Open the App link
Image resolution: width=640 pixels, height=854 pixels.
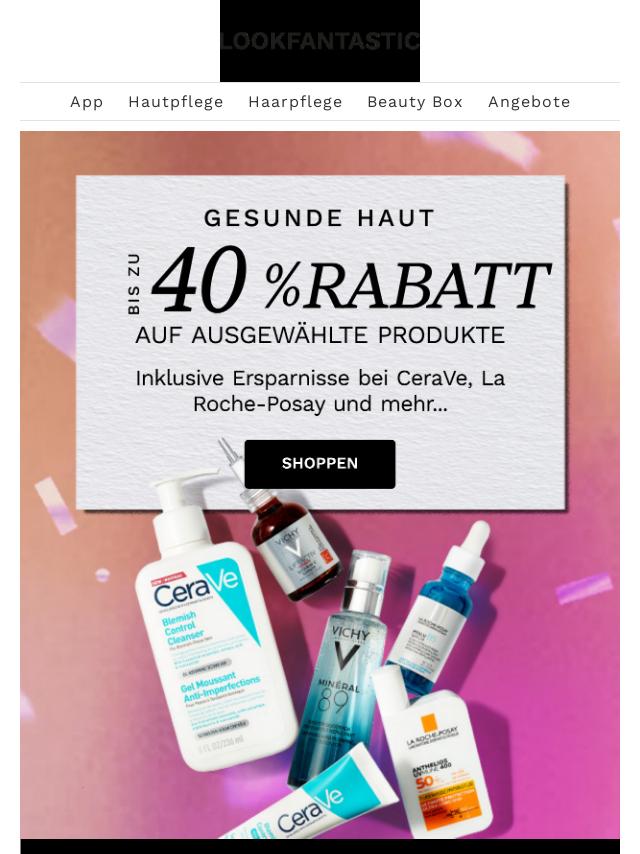pos(87,102)
